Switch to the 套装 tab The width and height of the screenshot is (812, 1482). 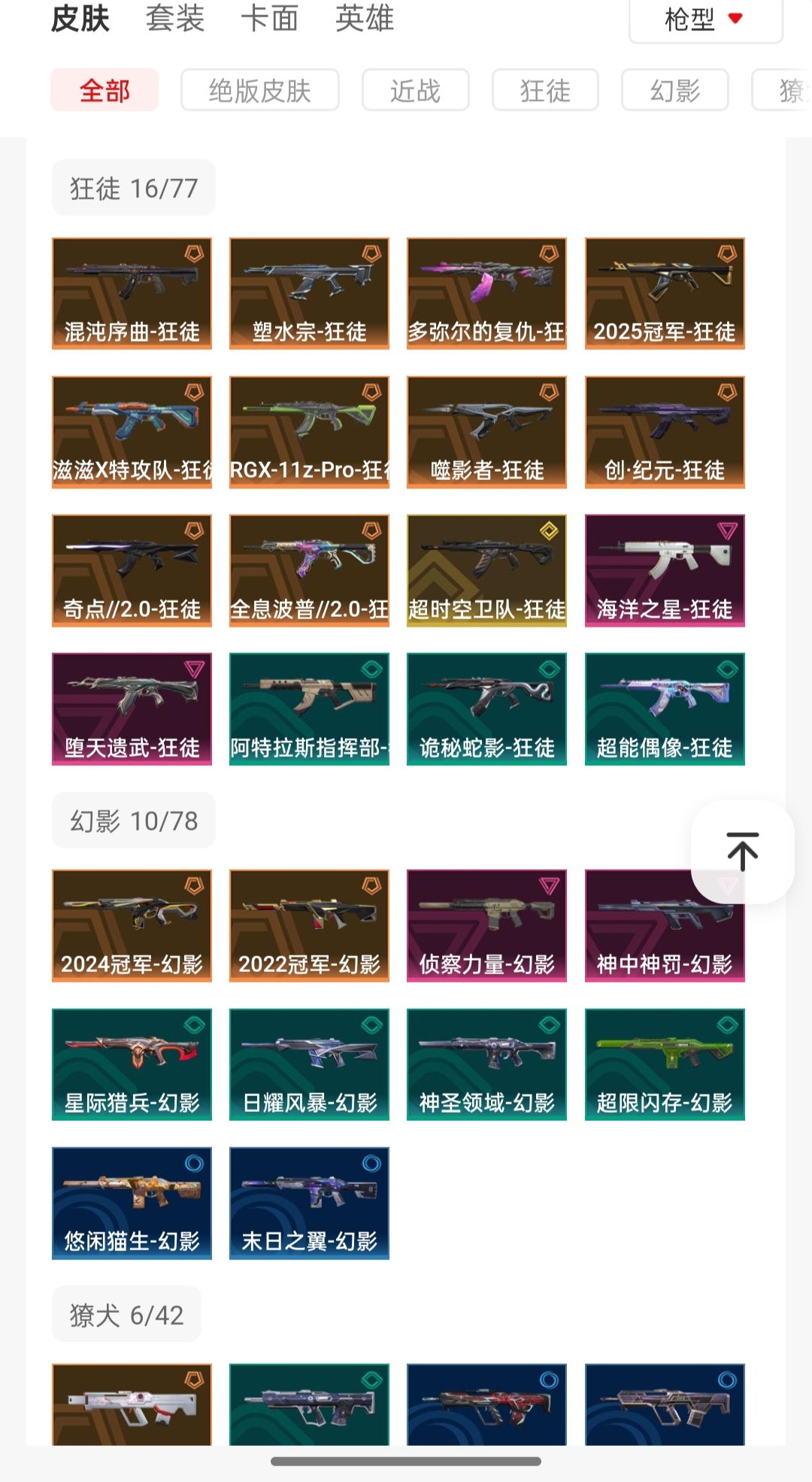174,18
